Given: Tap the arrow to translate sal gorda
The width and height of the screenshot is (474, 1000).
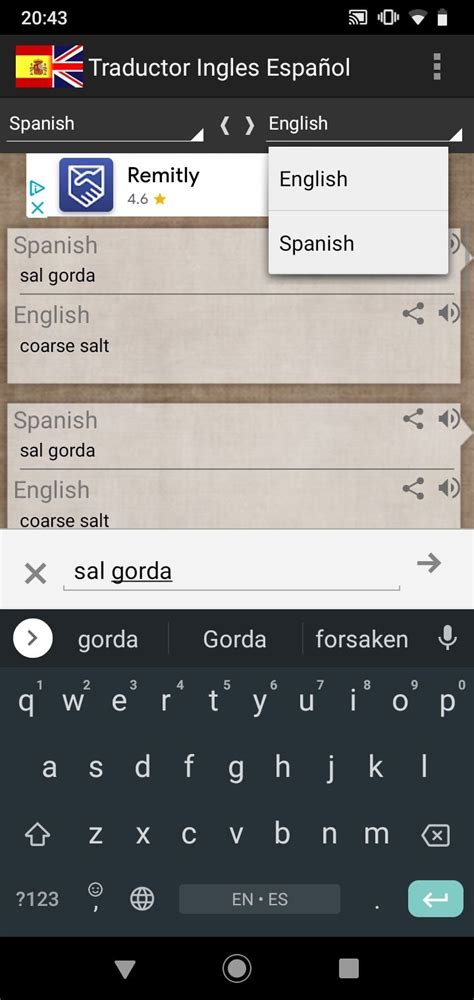Looking at the screenshot, I should pos(429,562).
